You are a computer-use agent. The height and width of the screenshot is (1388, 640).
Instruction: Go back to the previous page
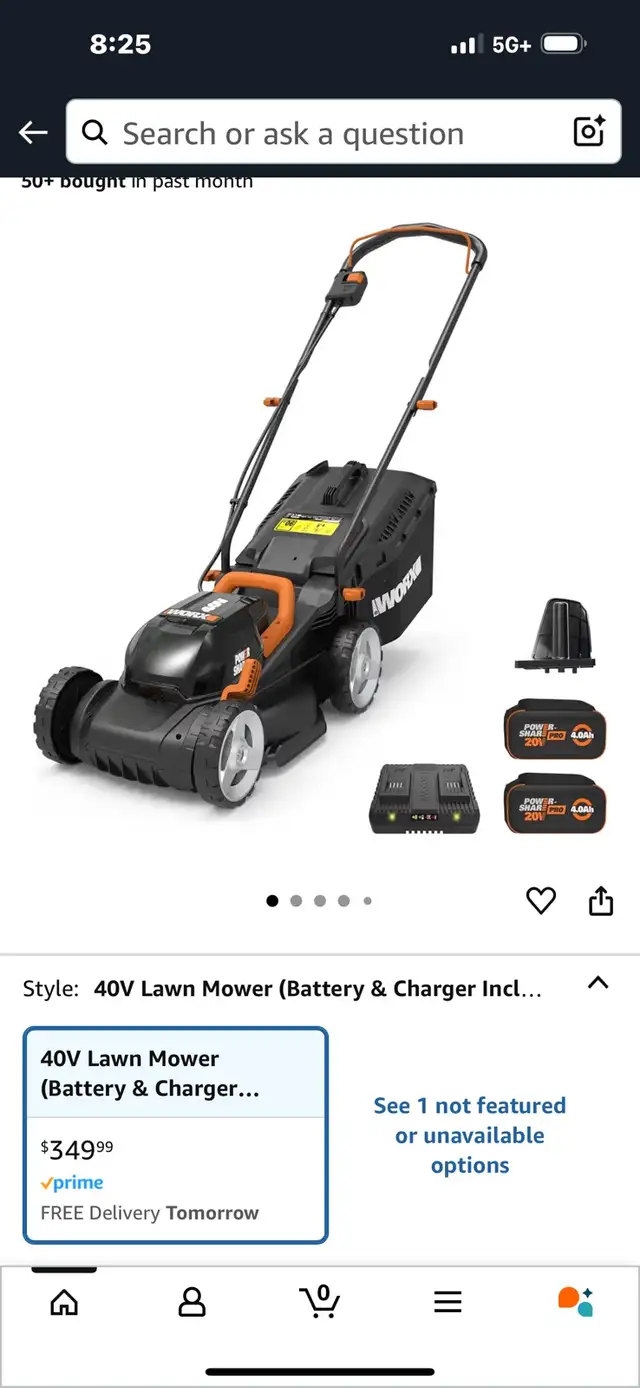click(33, 132)
